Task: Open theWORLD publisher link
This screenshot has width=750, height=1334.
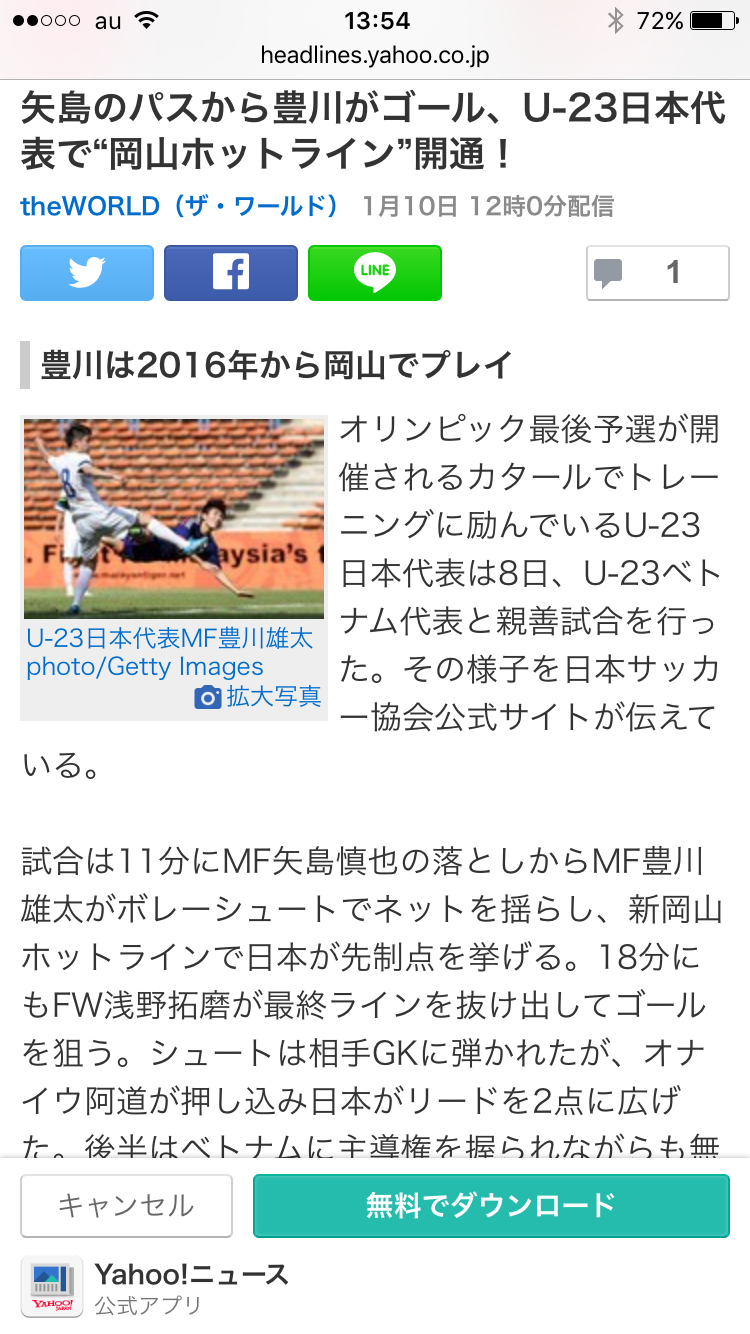Action: coord(180,206)
